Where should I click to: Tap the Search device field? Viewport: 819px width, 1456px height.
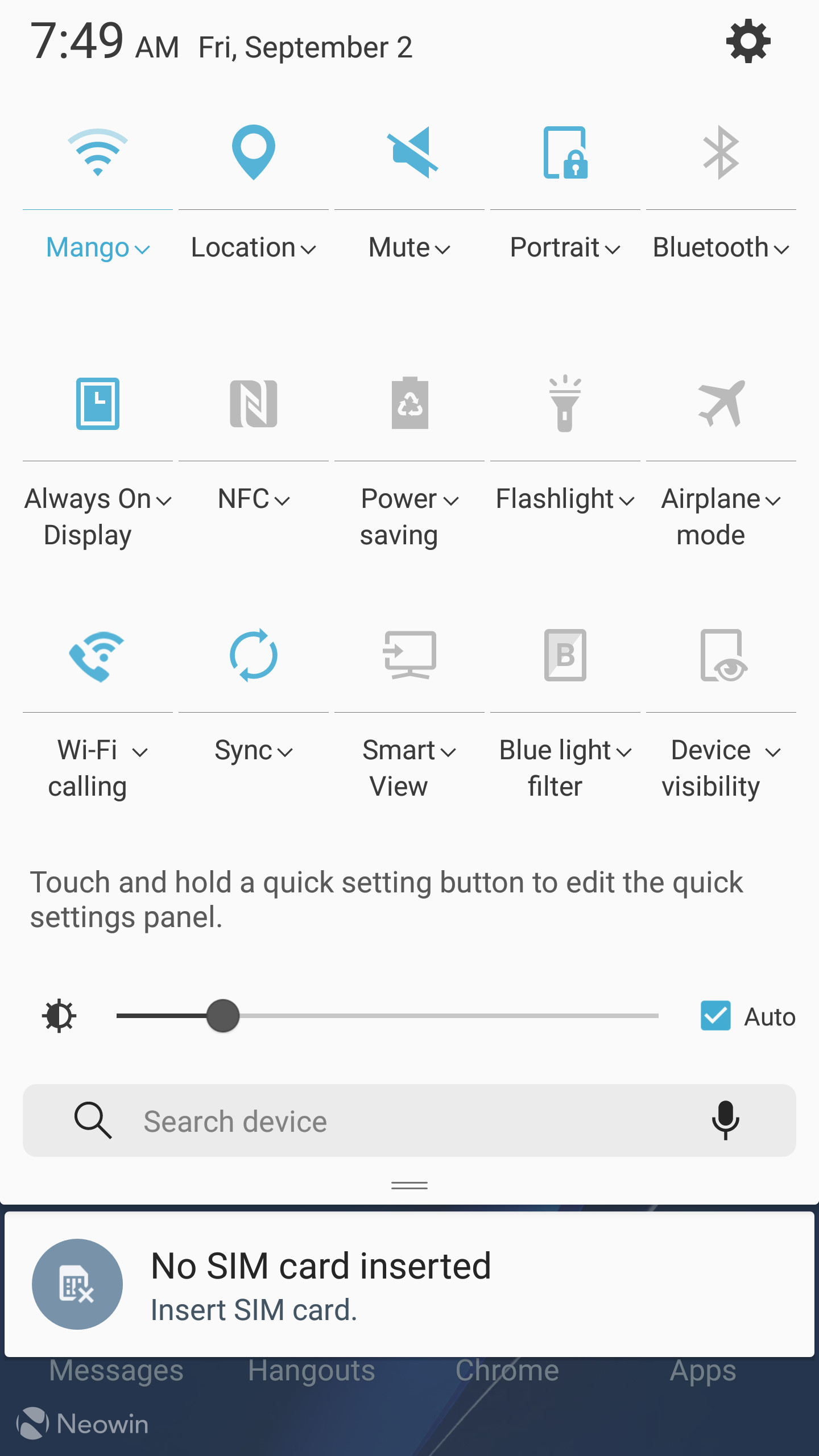click(x=409, y=1120)
